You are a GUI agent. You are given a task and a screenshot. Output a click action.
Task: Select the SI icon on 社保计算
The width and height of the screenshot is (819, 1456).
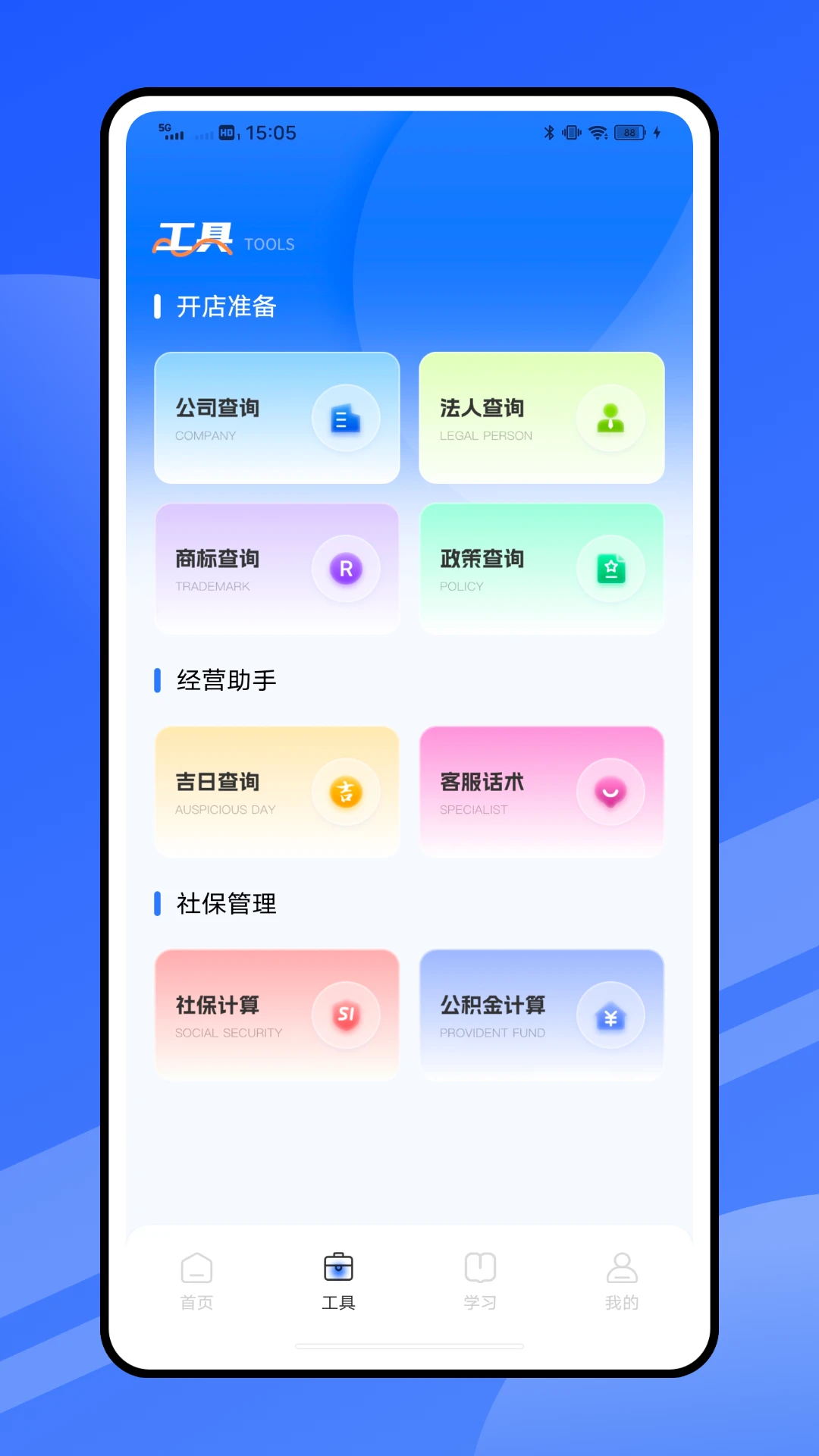[347, 1015]
